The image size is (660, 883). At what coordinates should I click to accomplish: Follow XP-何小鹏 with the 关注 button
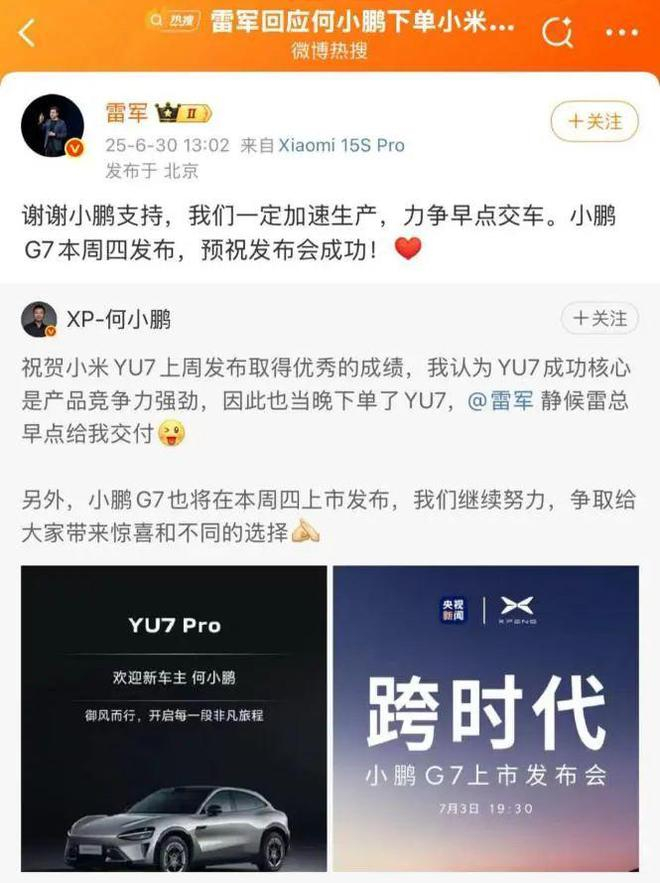tap(600, 318)
